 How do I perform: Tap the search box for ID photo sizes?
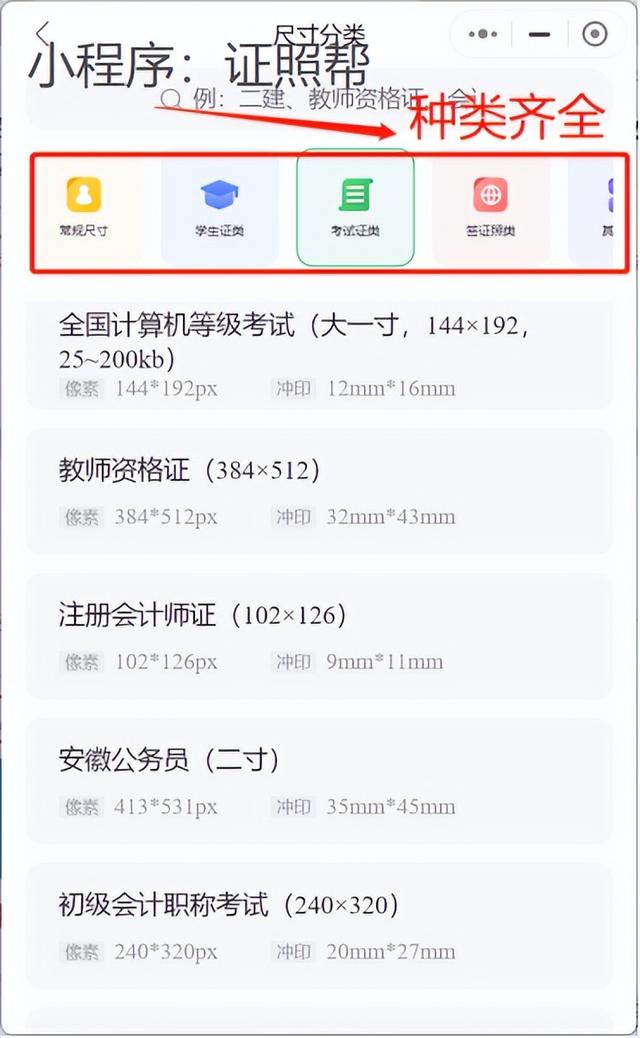318,99
